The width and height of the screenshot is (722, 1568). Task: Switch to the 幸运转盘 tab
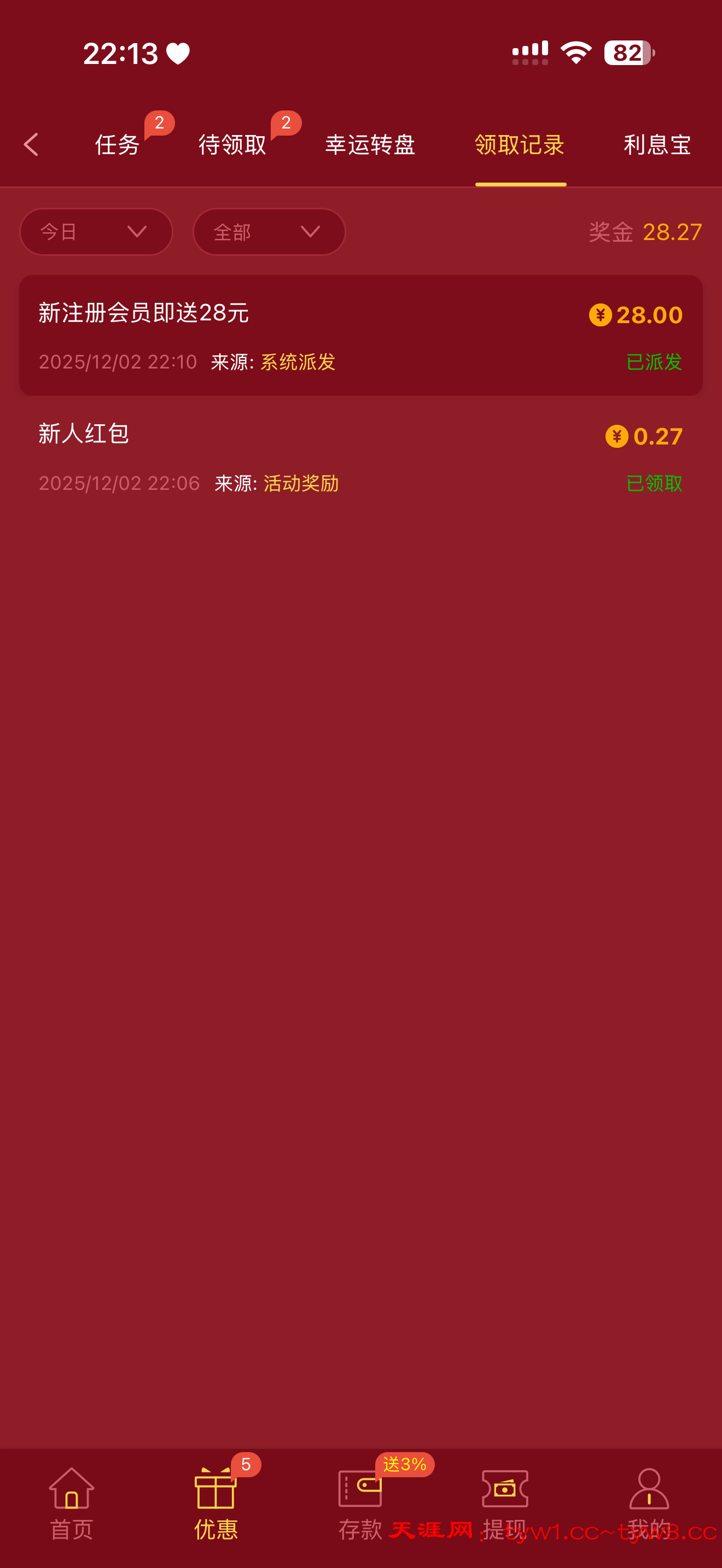[x=370, y=145]
